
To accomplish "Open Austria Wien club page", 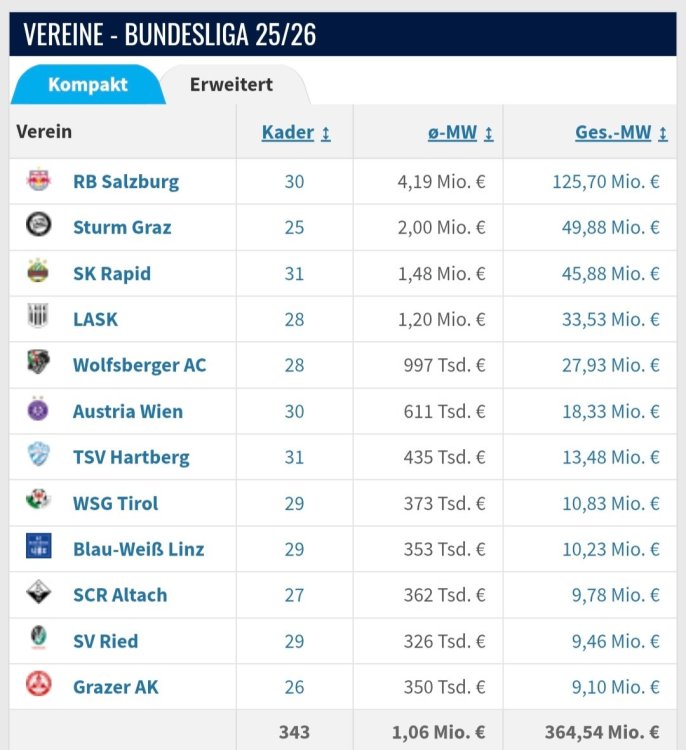I will [128, 411].
